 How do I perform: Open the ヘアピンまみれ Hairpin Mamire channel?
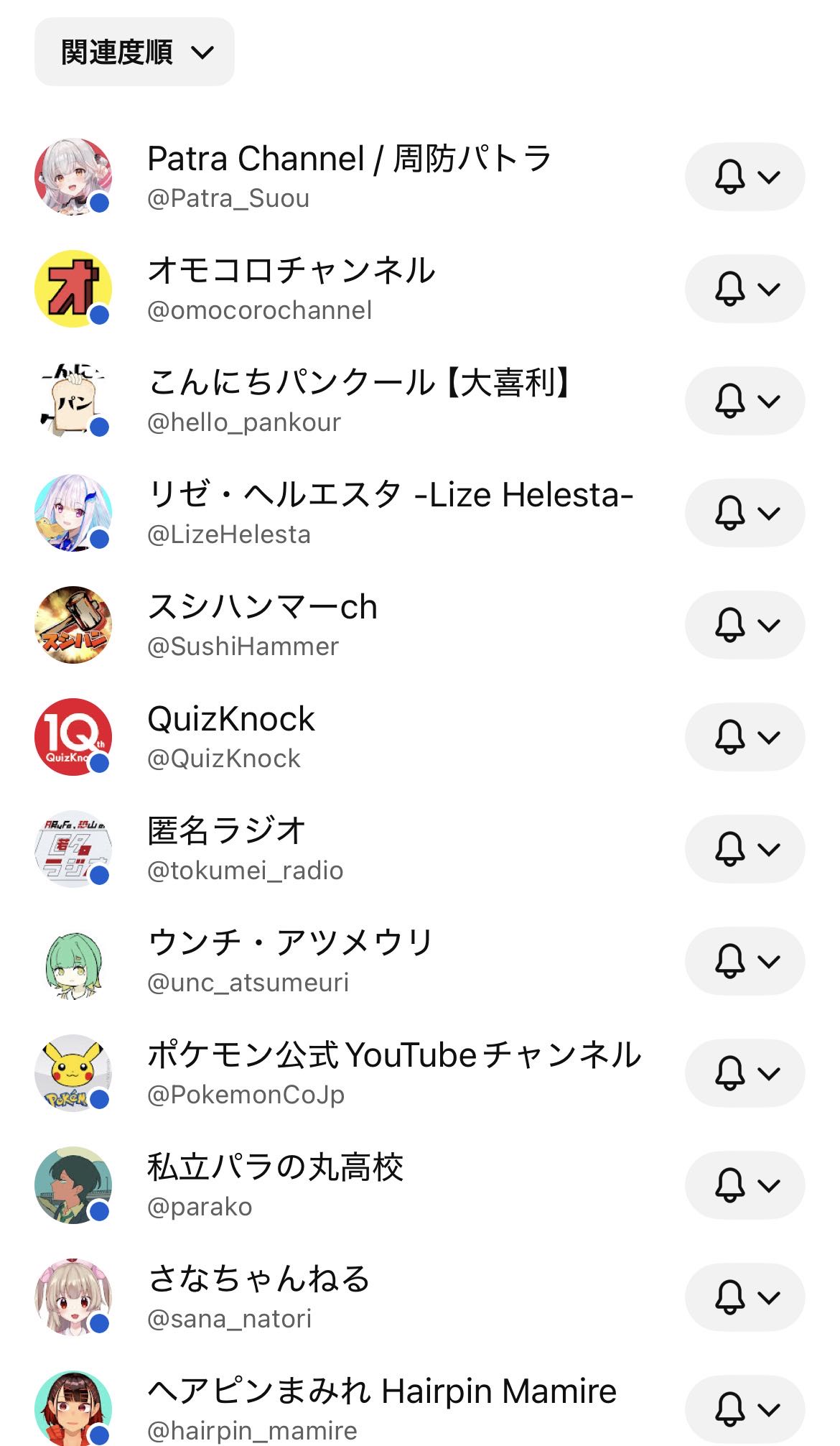pyautogui.click(x=381, y=1408)
